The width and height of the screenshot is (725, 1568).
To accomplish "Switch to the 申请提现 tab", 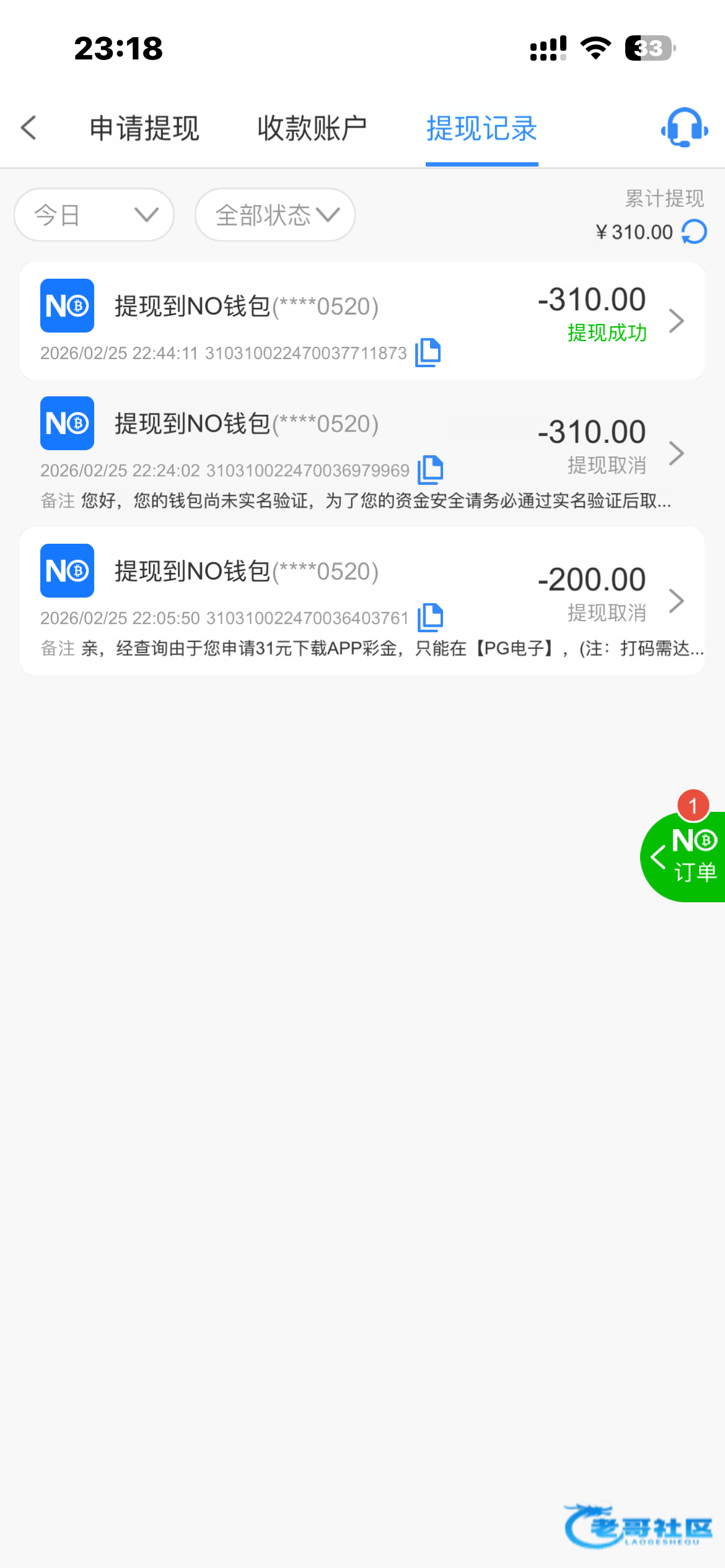I will (144, 128).
